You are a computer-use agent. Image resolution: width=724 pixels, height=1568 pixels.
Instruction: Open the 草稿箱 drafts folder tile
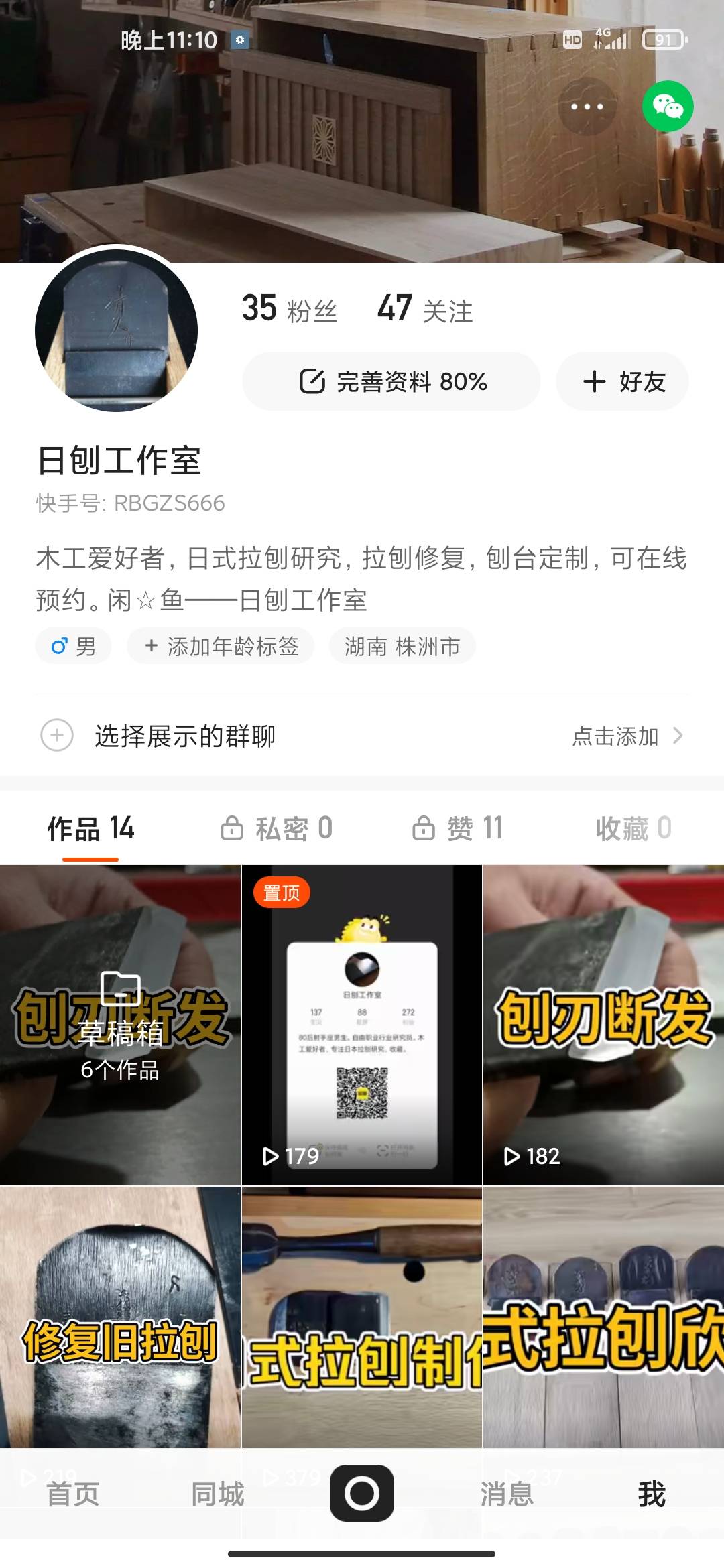pos(120,1024)
